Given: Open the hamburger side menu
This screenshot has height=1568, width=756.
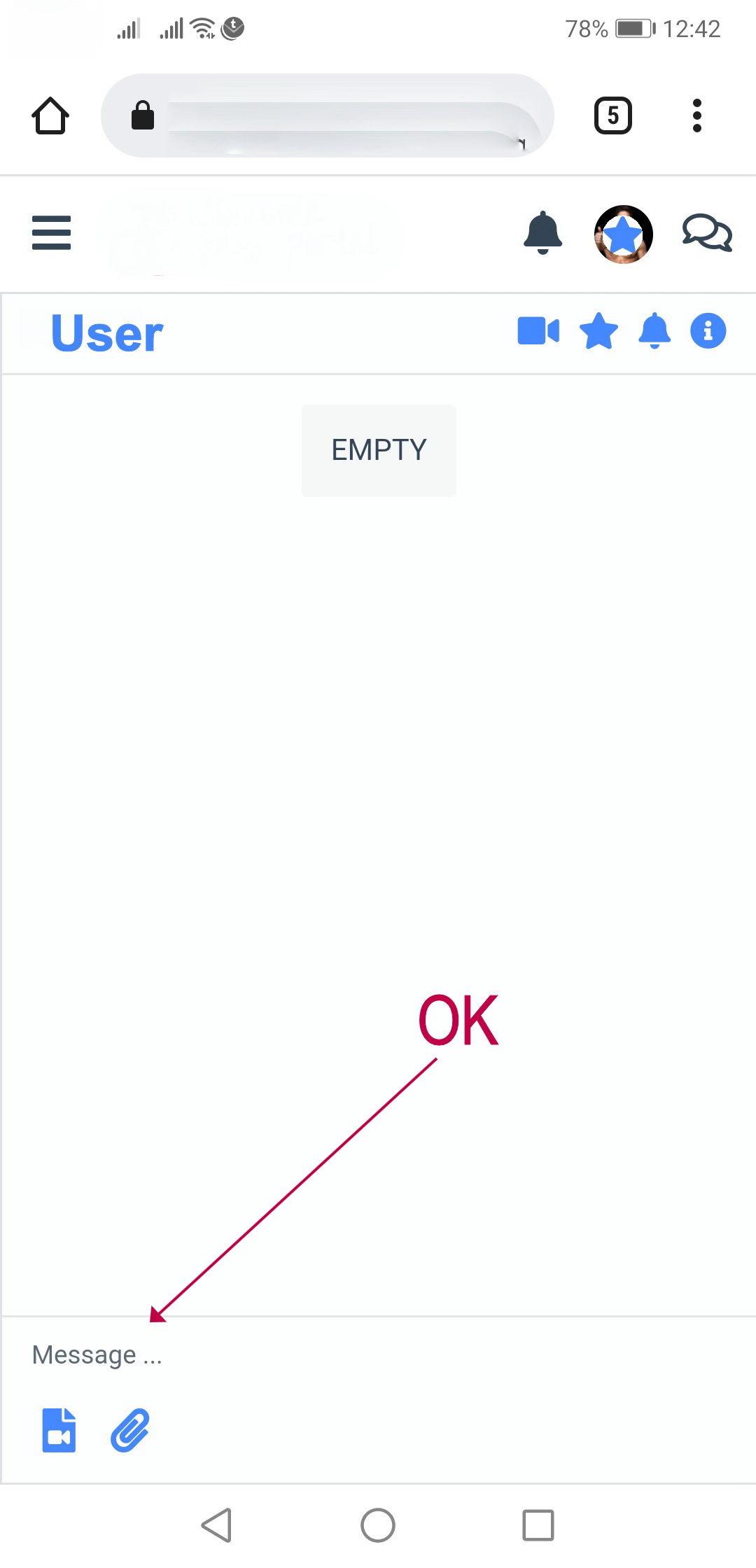Looking at the screenshot, I should 52,232.
